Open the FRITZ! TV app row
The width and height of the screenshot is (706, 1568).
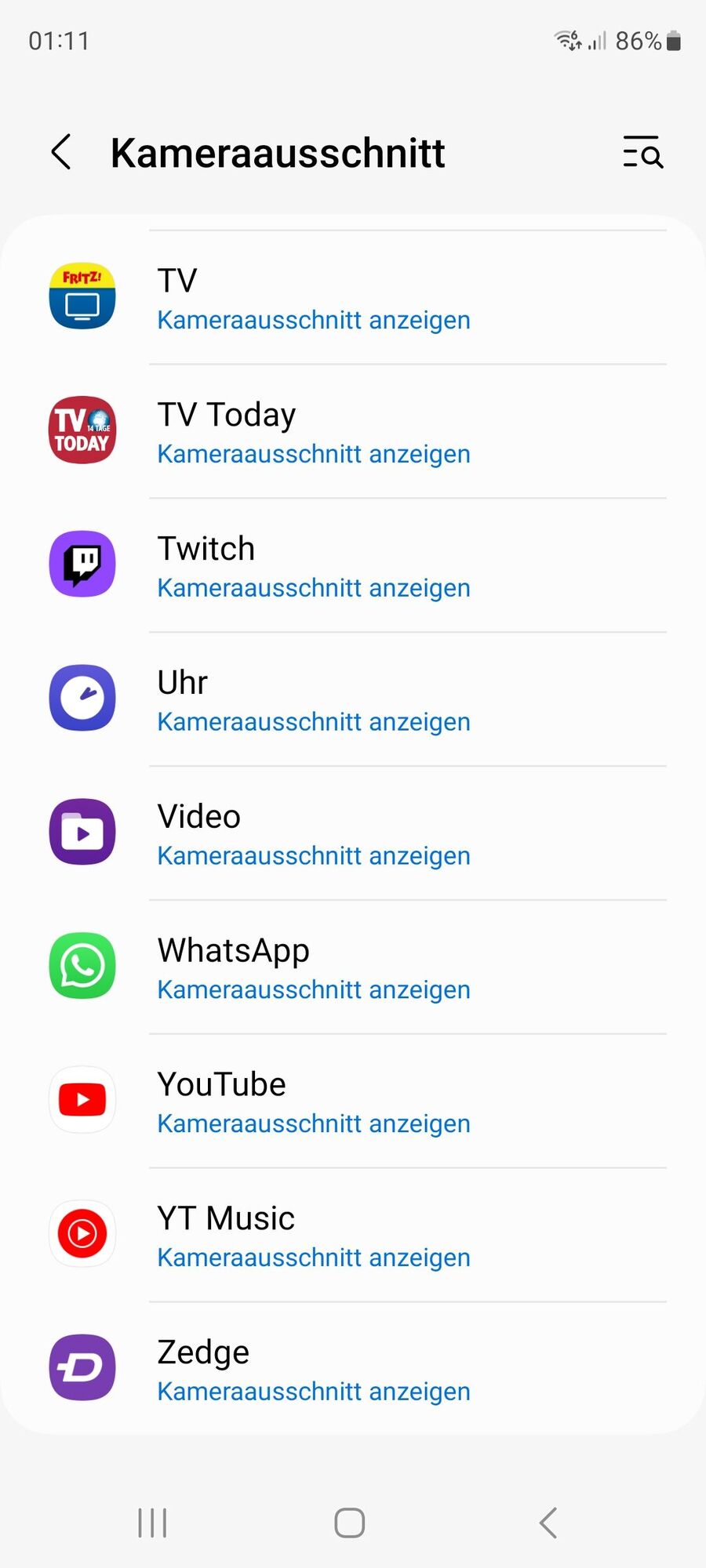(x=353, y=298)
